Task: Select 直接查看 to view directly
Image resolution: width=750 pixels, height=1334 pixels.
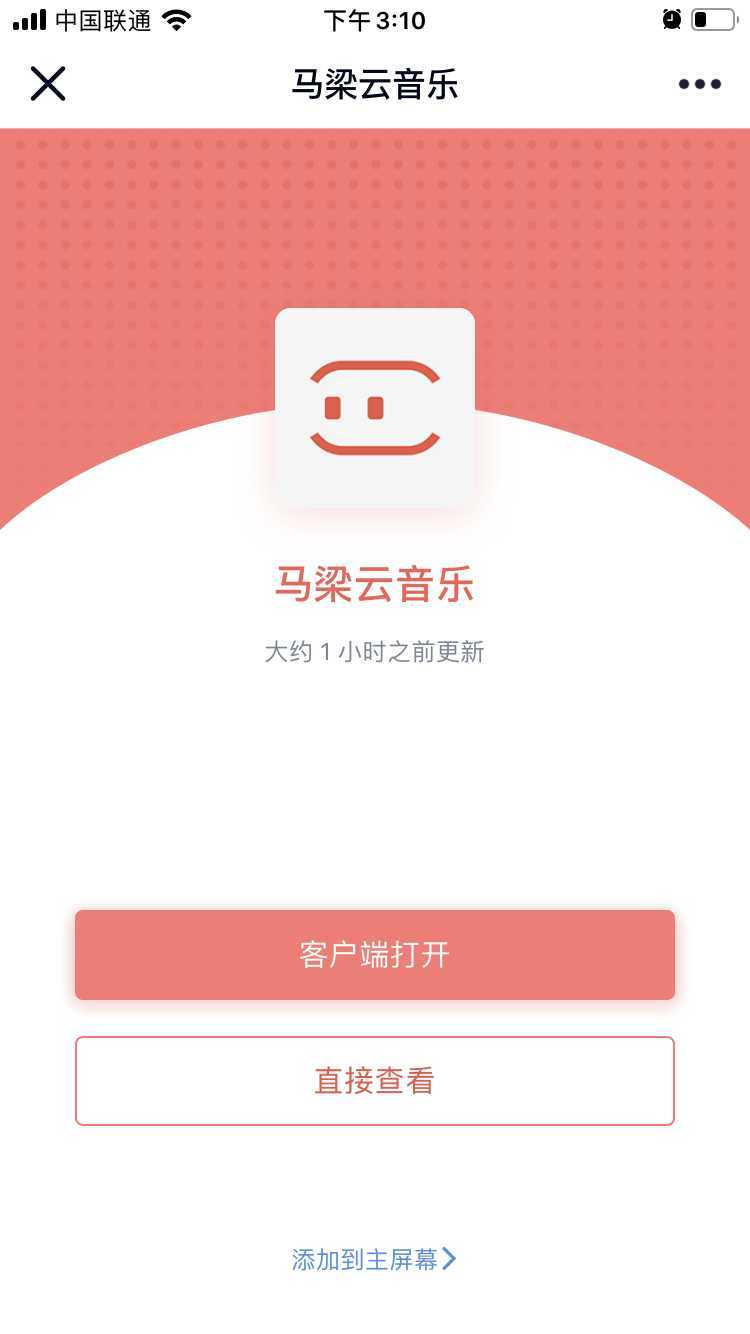Action: (x=374, y=1081)
